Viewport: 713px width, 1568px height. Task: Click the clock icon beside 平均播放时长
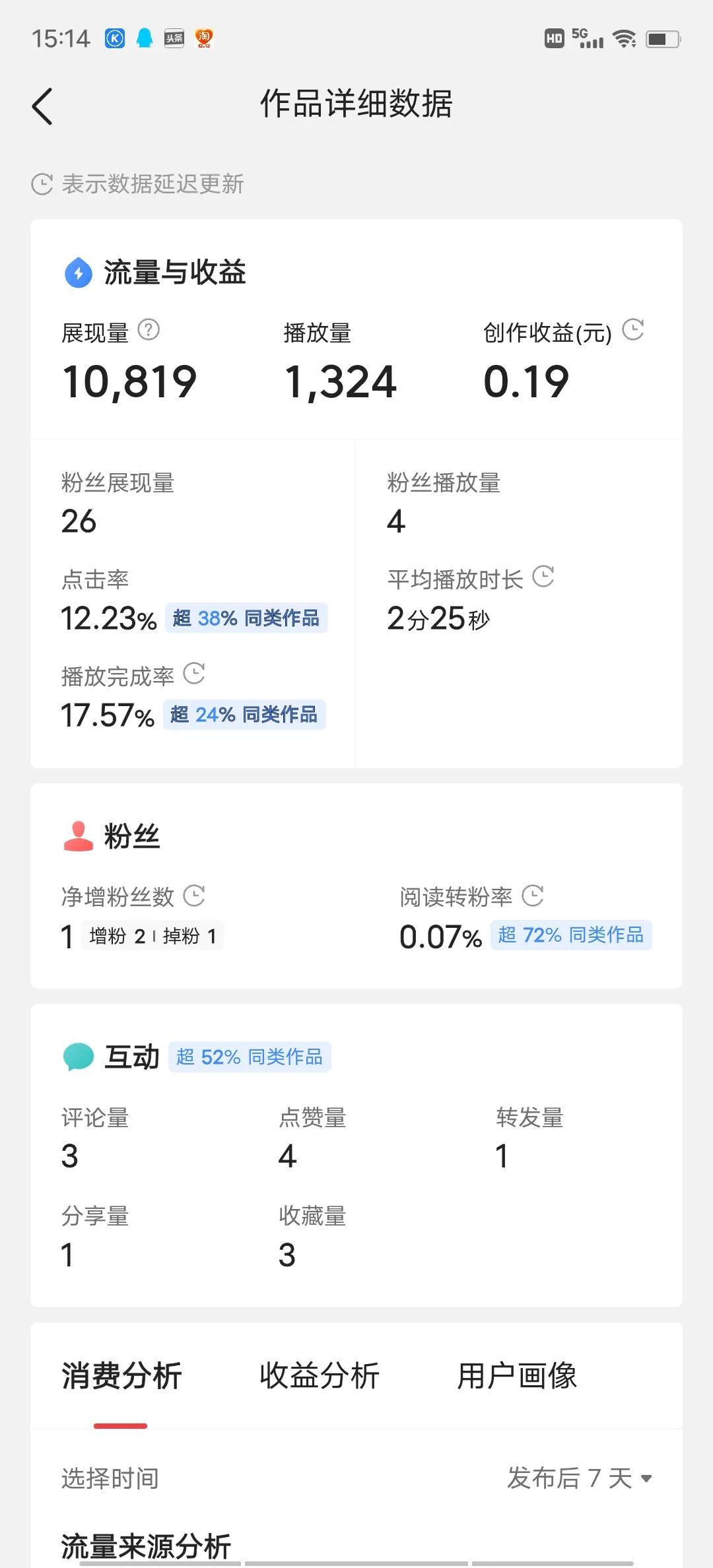[544, 578]
